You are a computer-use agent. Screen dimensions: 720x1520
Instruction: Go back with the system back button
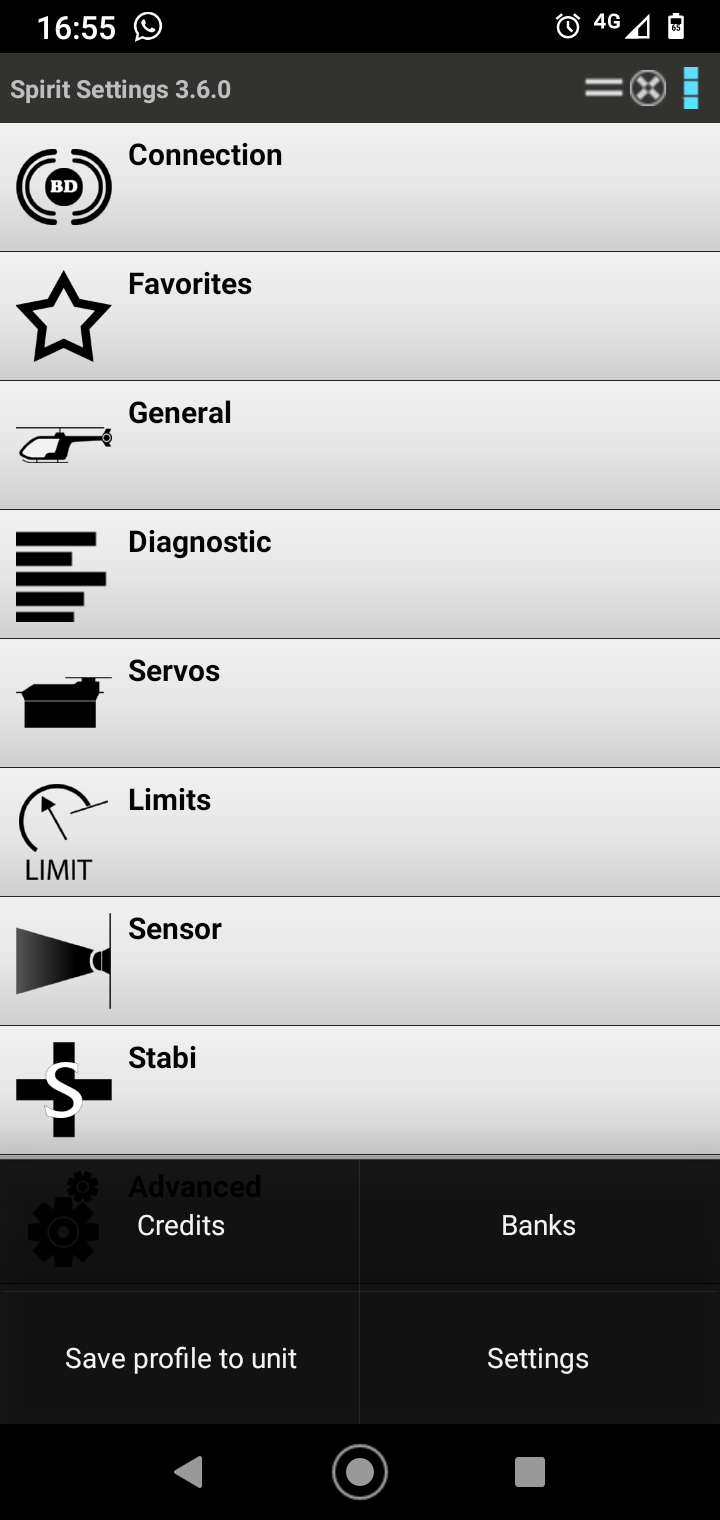click(x=188, y=1472)
